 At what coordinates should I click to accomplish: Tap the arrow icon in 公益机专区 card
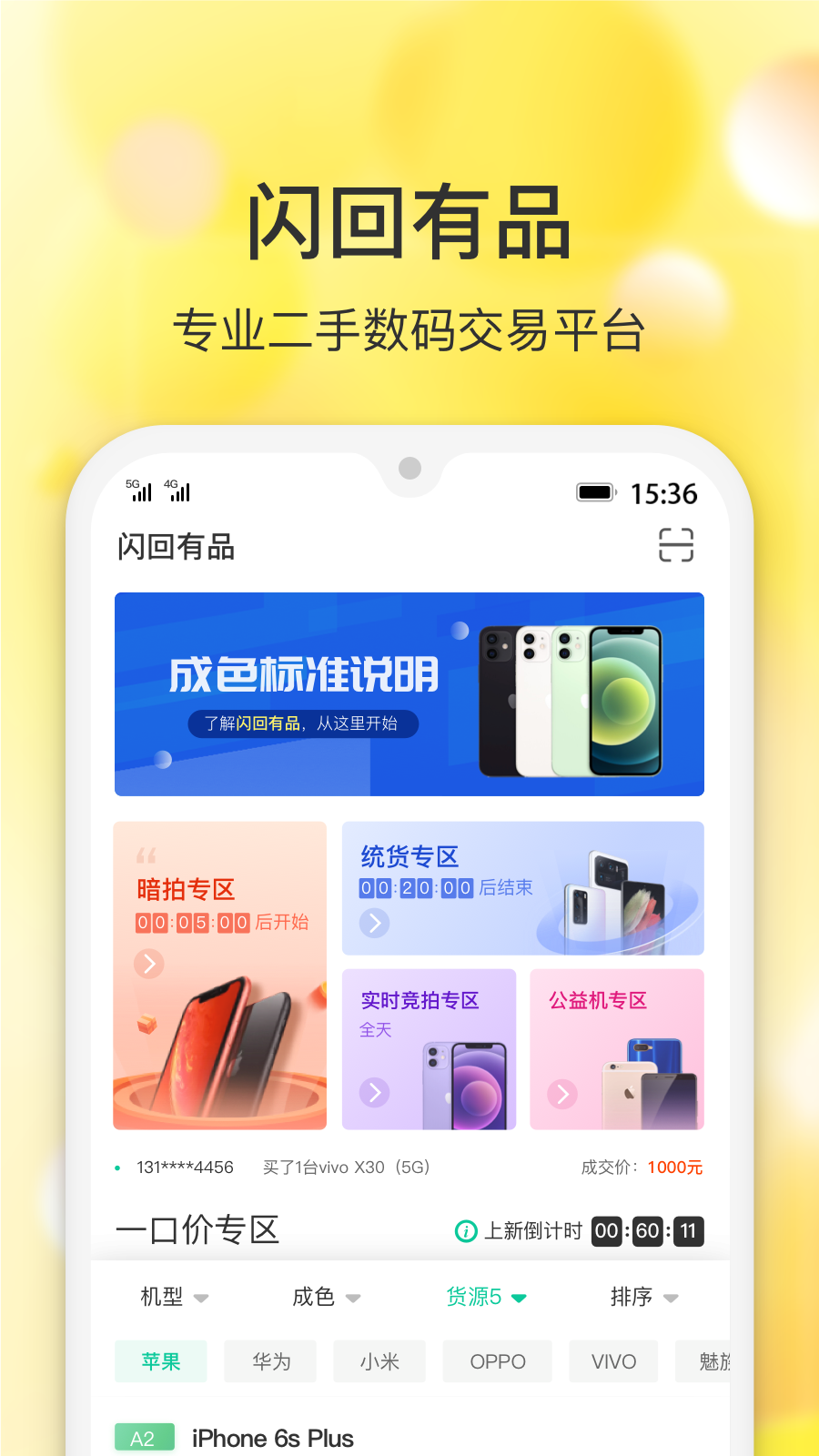point(562,1093)
